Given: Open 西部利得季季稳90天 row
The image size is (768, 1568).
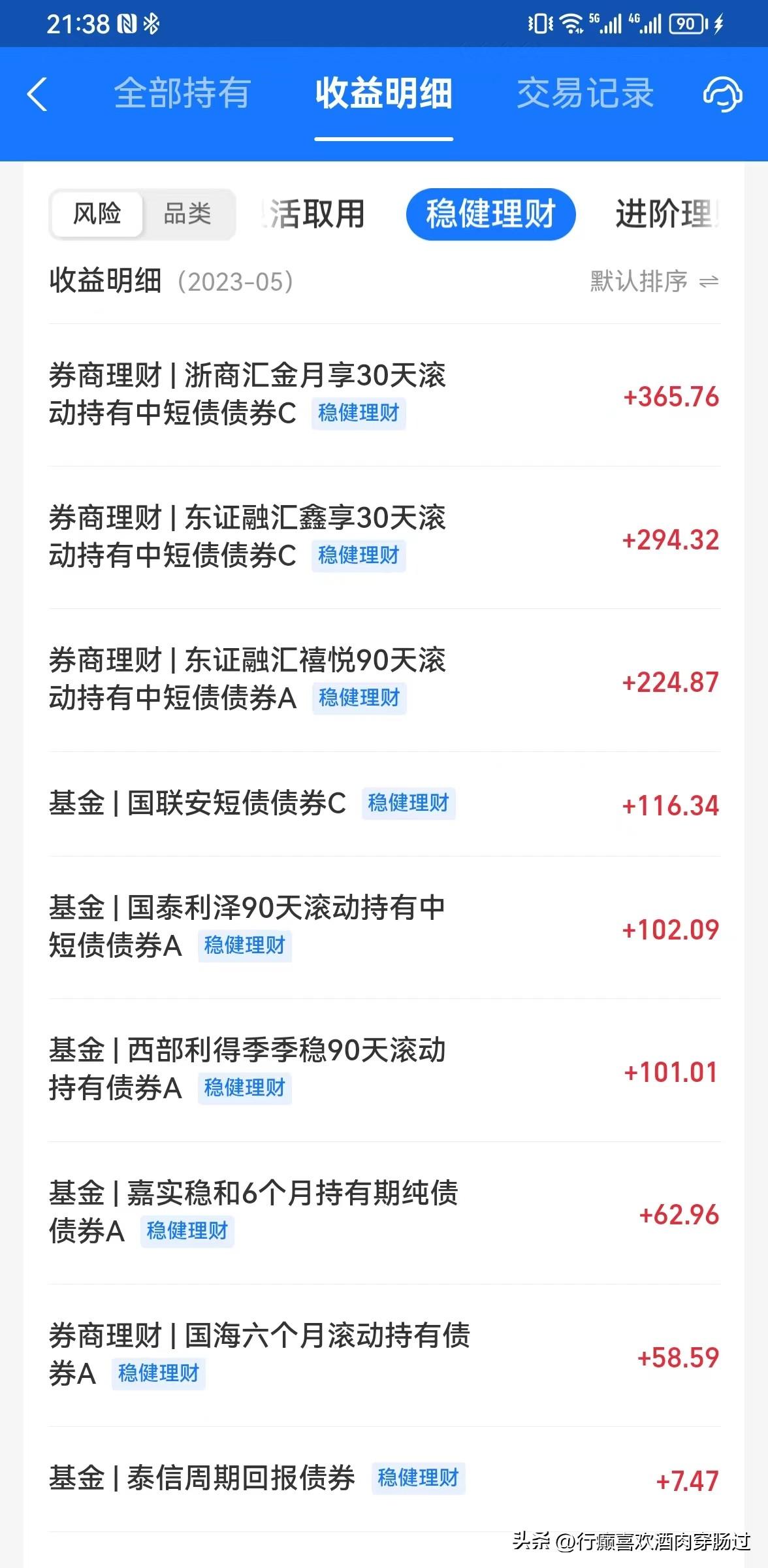Looking at the screenshot, I should tap(385, 1070).
